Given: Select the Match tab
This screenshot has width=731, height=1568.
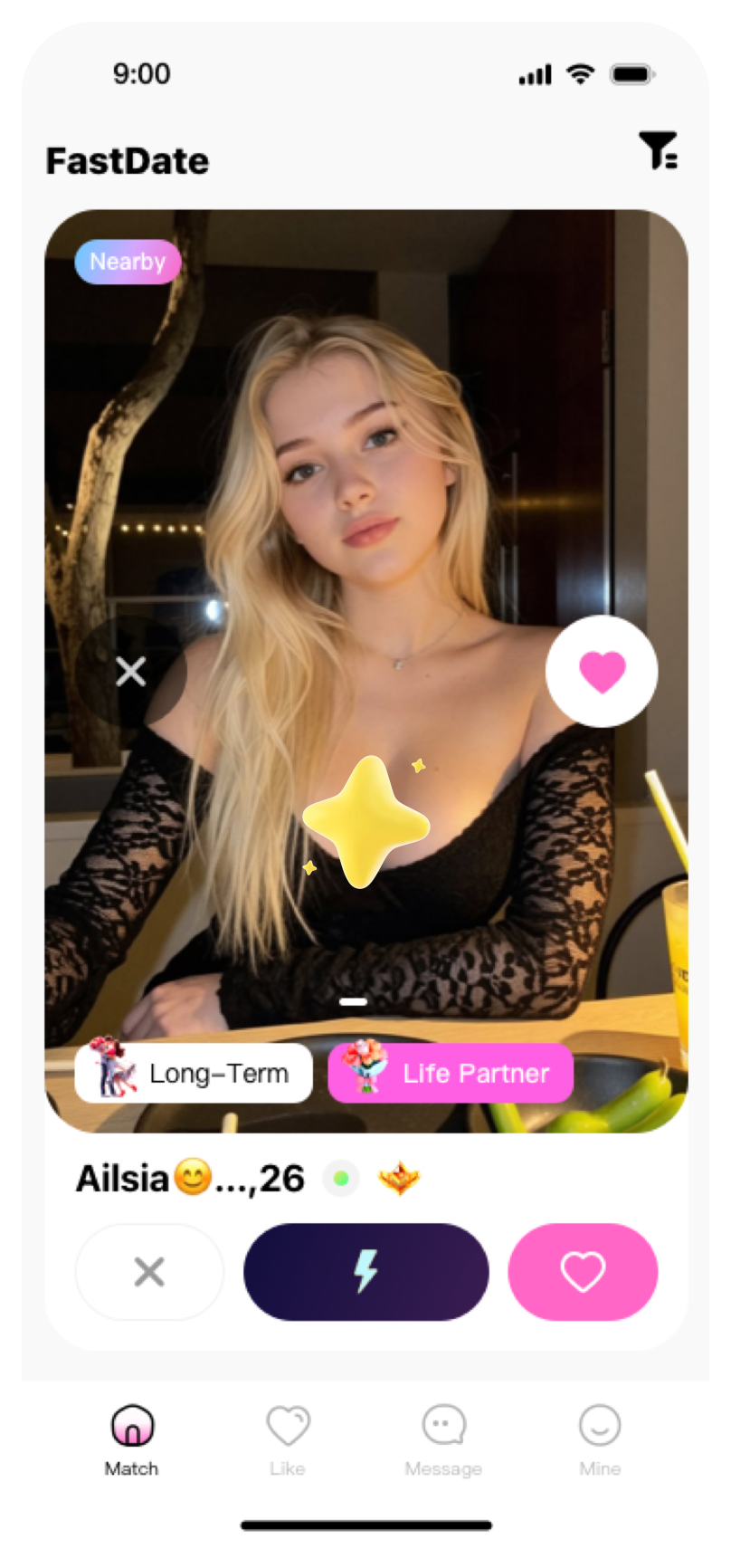Looking at the screenshot, I should [132, 1441].
